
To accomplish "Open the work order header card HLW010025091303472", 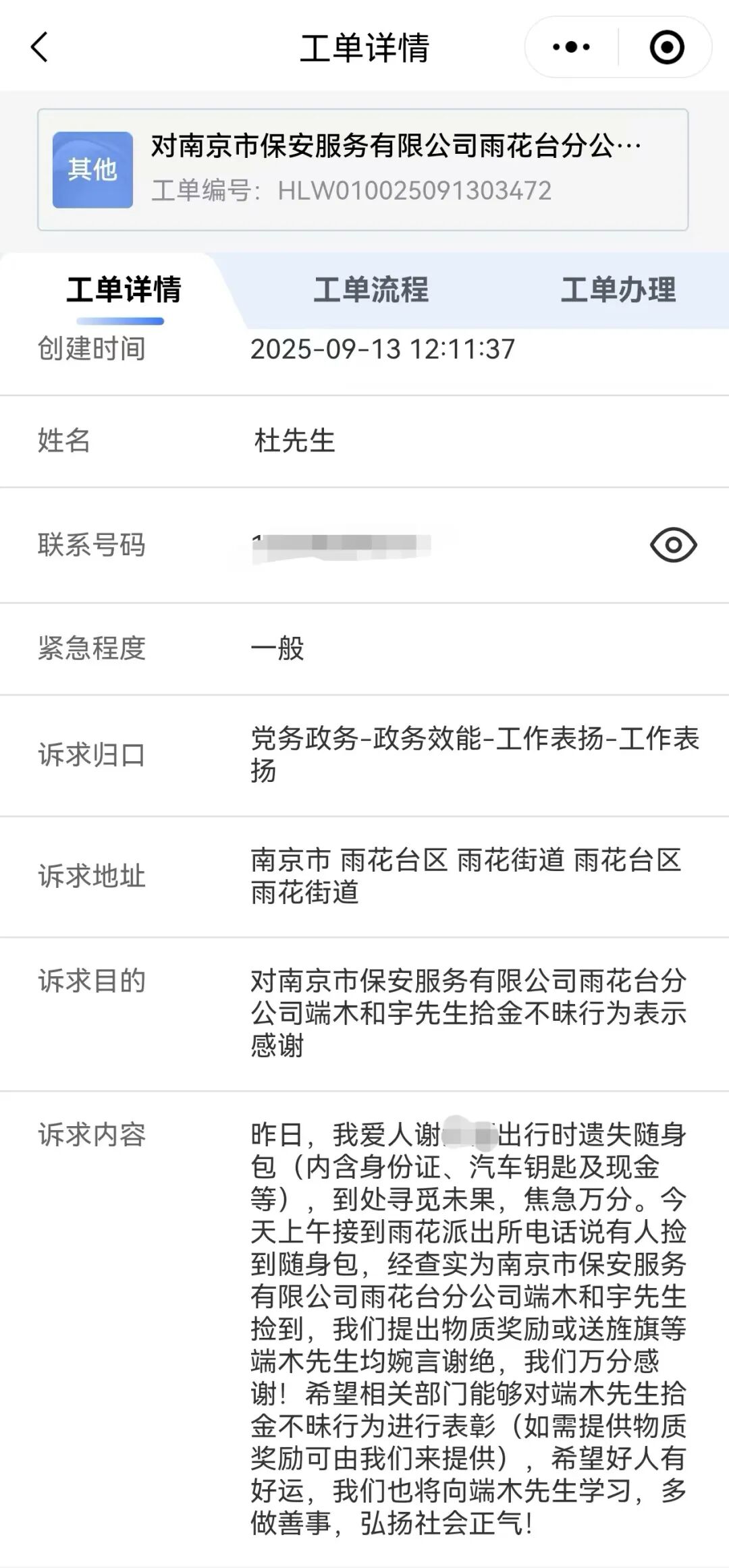I will tap(363, 169).
